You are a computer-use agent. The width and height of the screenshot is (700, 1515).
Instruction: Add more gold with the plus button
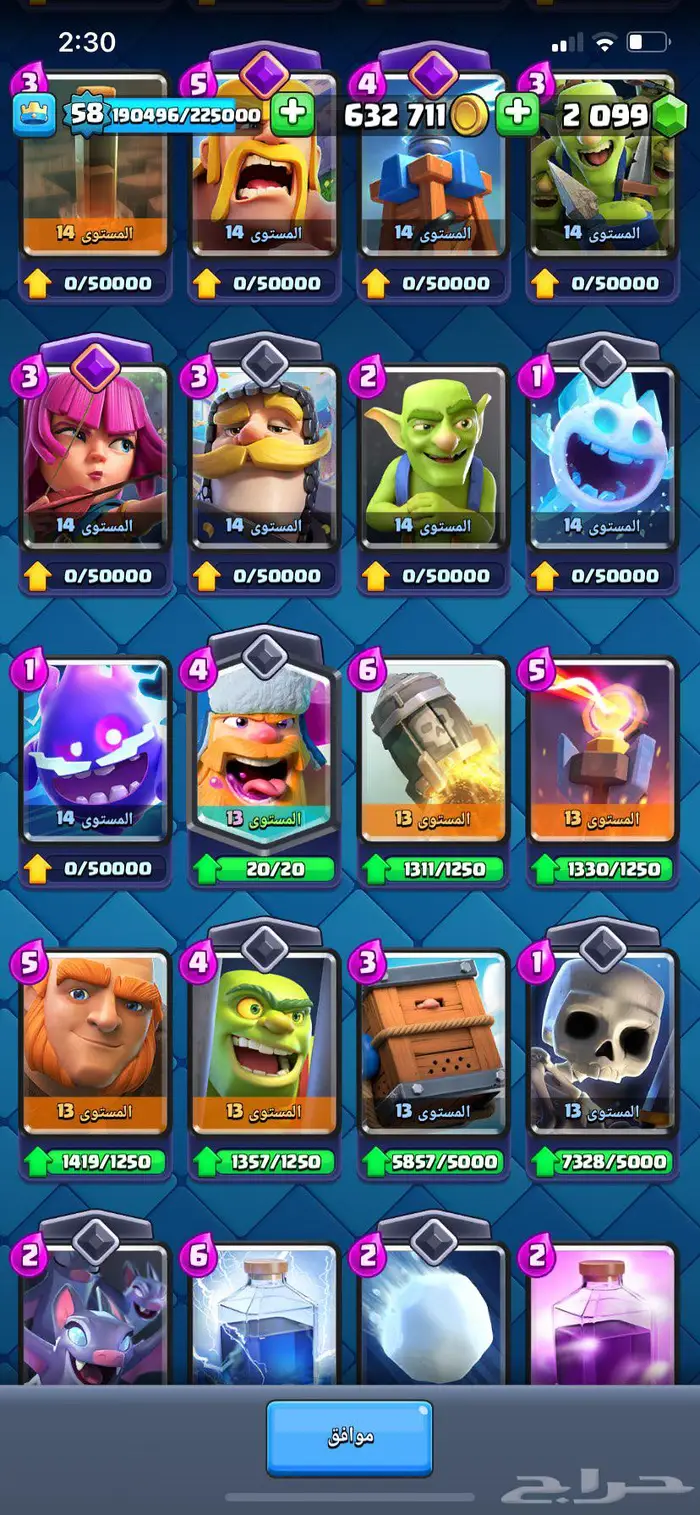292,115
